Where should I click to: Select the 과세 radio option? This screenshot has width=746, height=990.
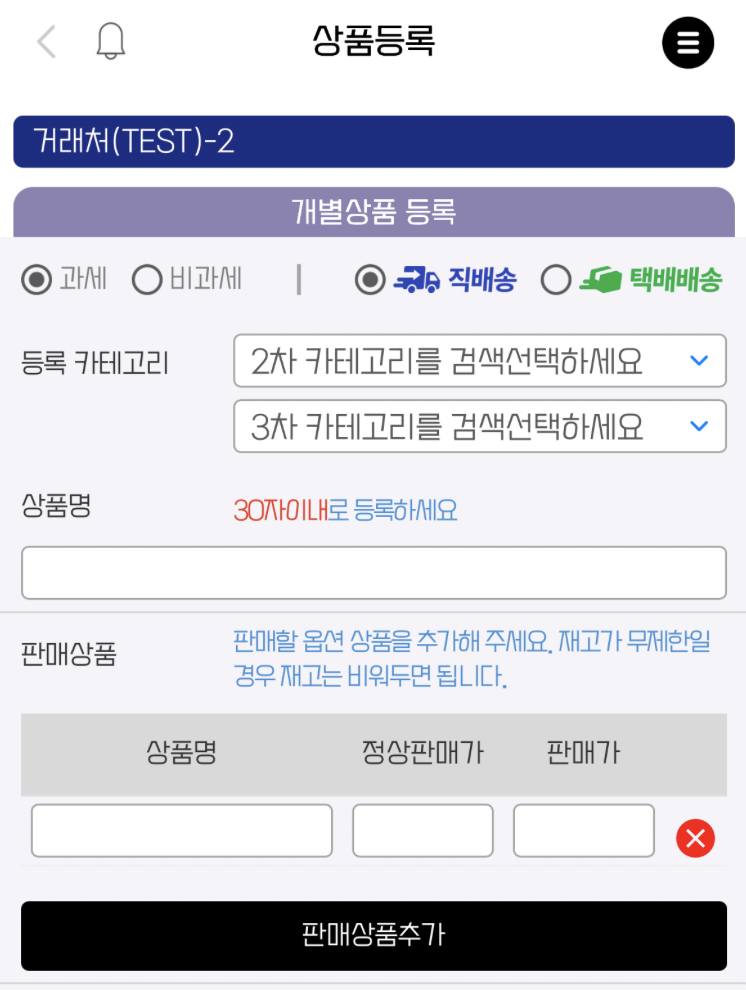click(x=37, y=280)
